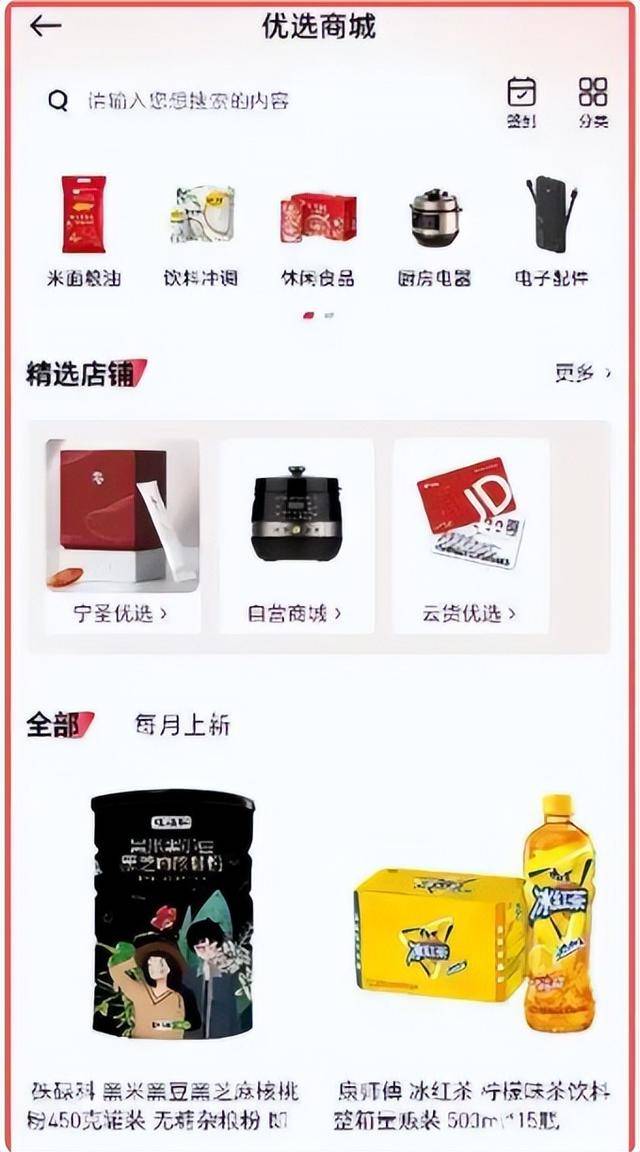The image size is (640, 1152).
Task: Open the 厨房电器 category
Action: 435,230
